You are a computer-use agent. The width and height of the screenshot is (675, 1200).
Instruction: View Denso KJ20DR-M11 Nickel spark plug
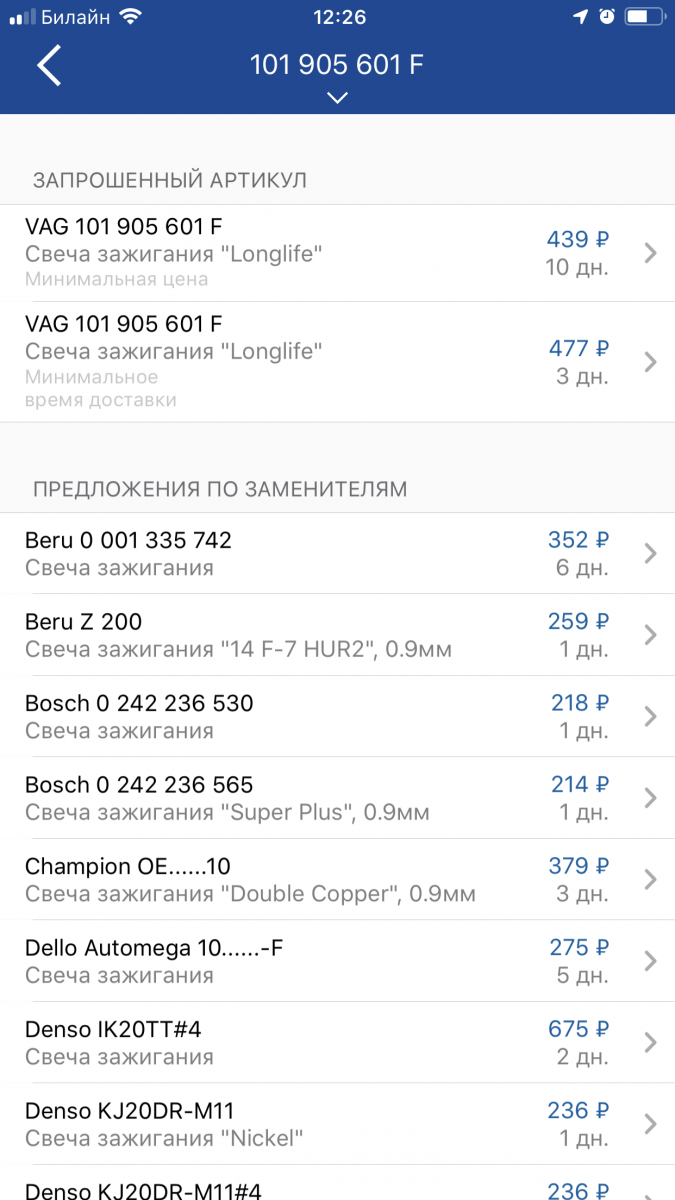point(337,1124)
